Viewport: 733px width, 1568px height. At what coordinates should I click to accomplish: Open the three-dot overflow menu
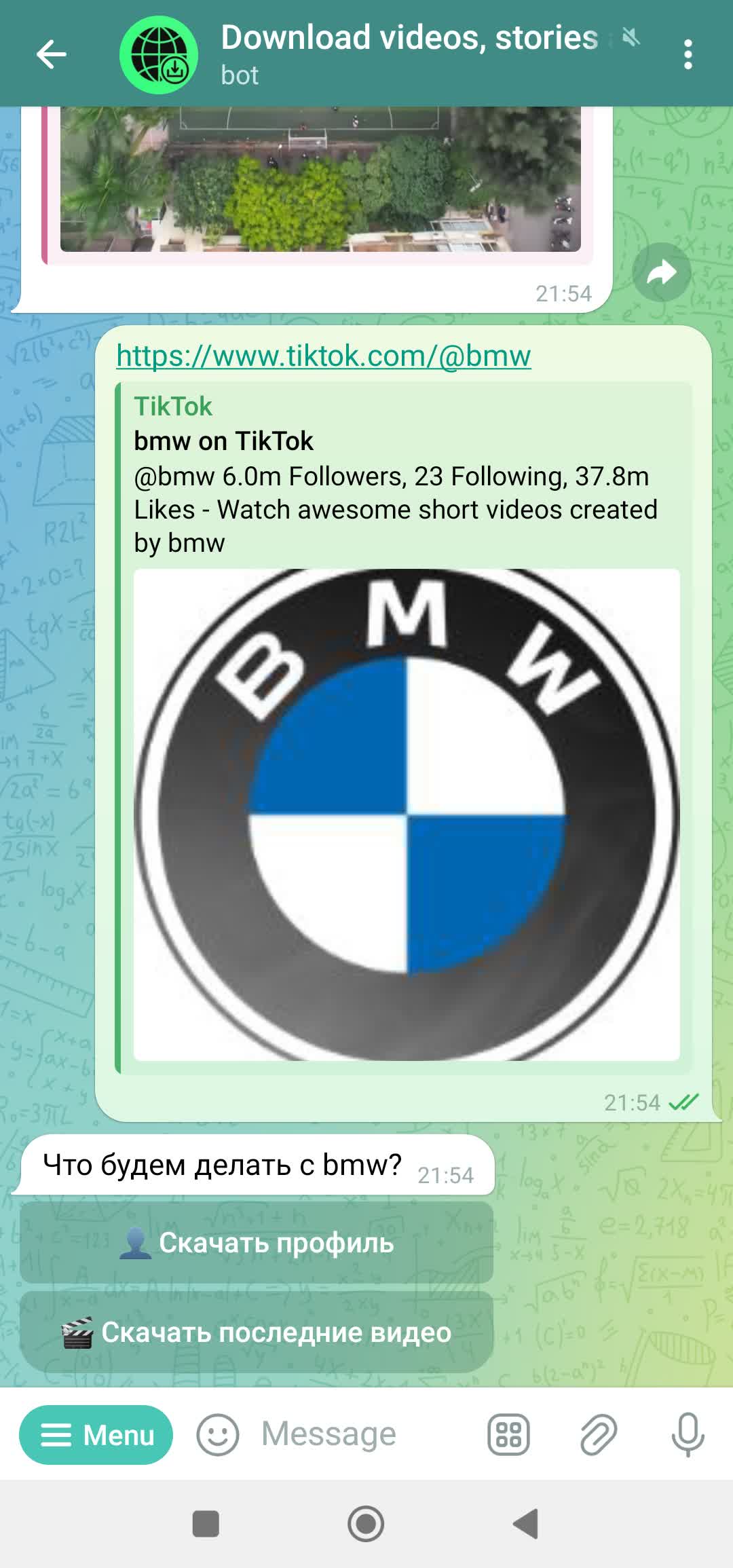click(688, 54)
